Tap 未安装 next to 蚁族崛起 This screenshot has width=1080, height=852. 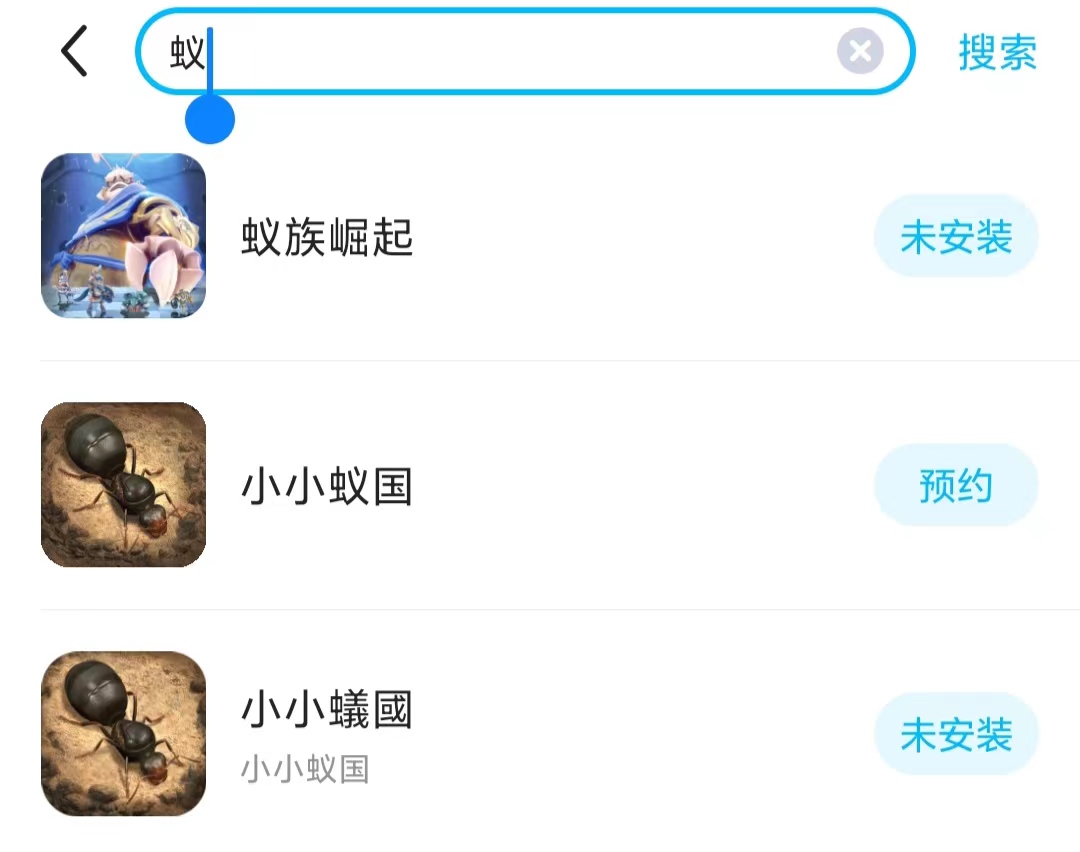tap(956, 238)
